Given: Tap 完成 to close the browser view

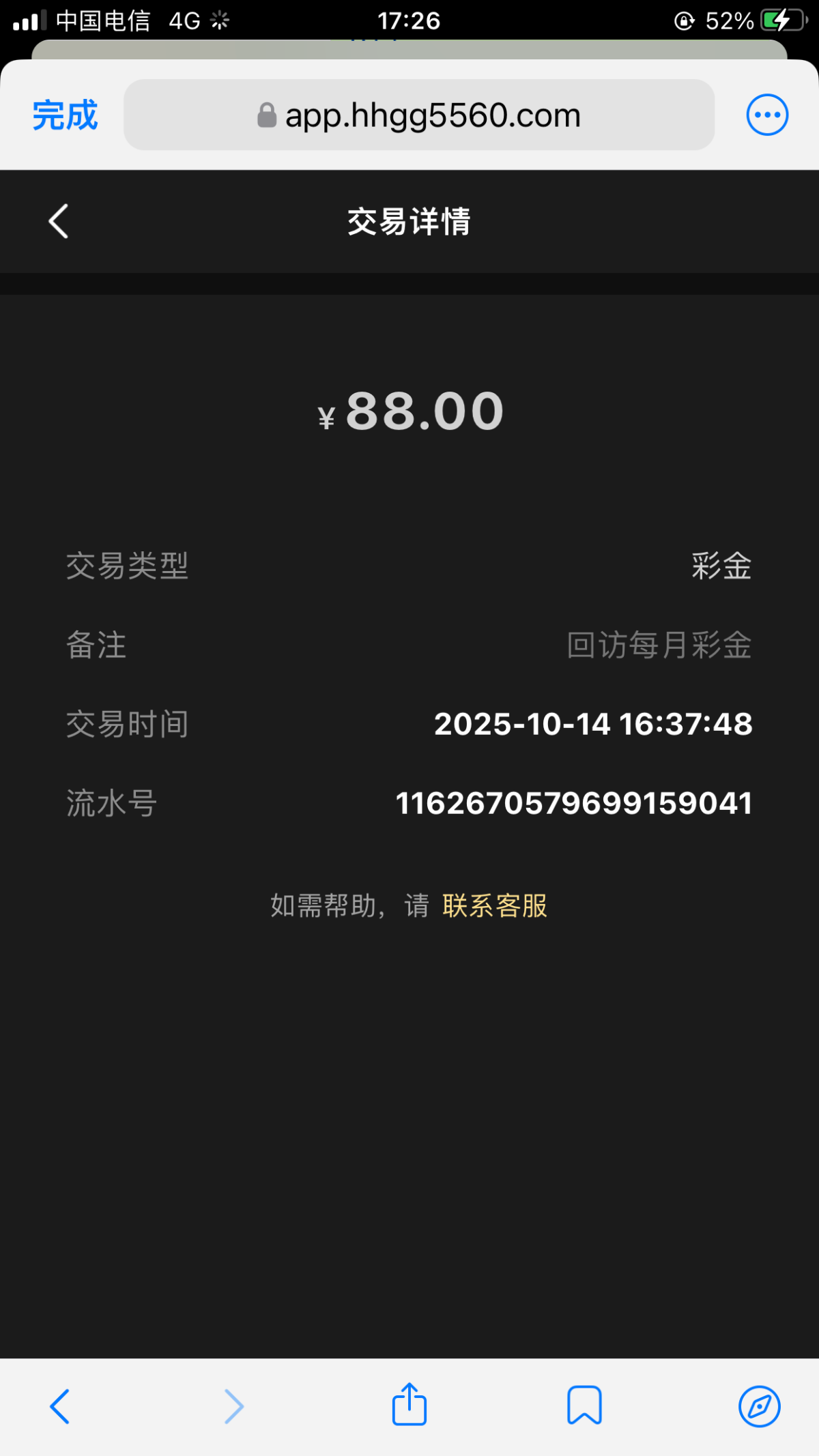Looking at the screenshot, I should click(66, 115).
